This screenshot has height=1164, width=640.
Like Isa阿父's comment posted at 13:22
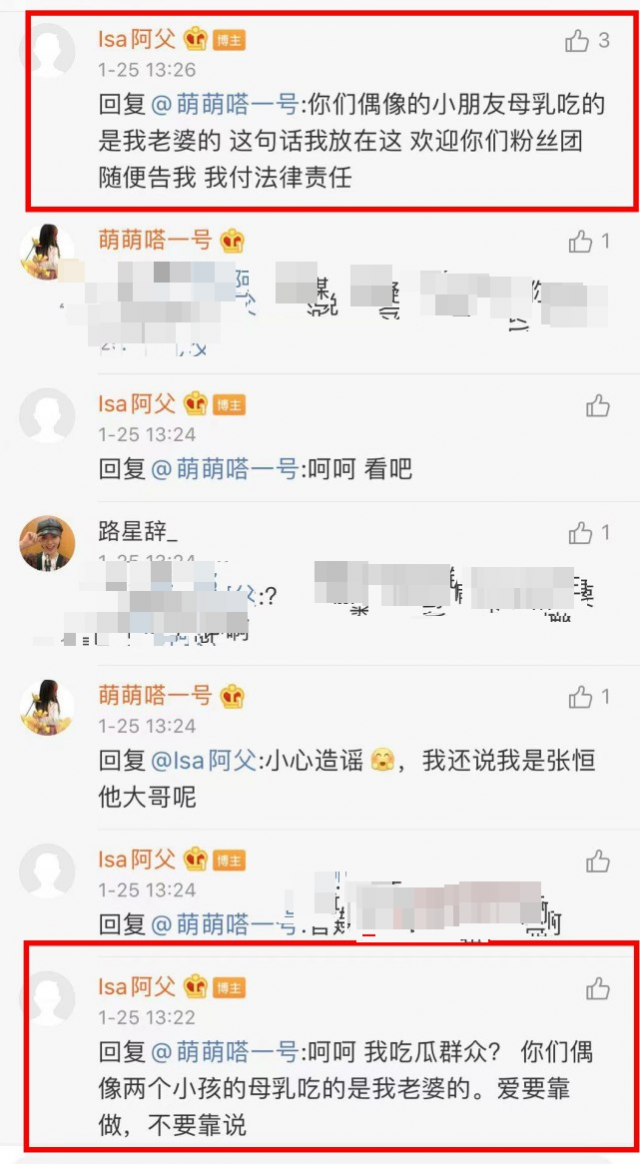[598, 989]
